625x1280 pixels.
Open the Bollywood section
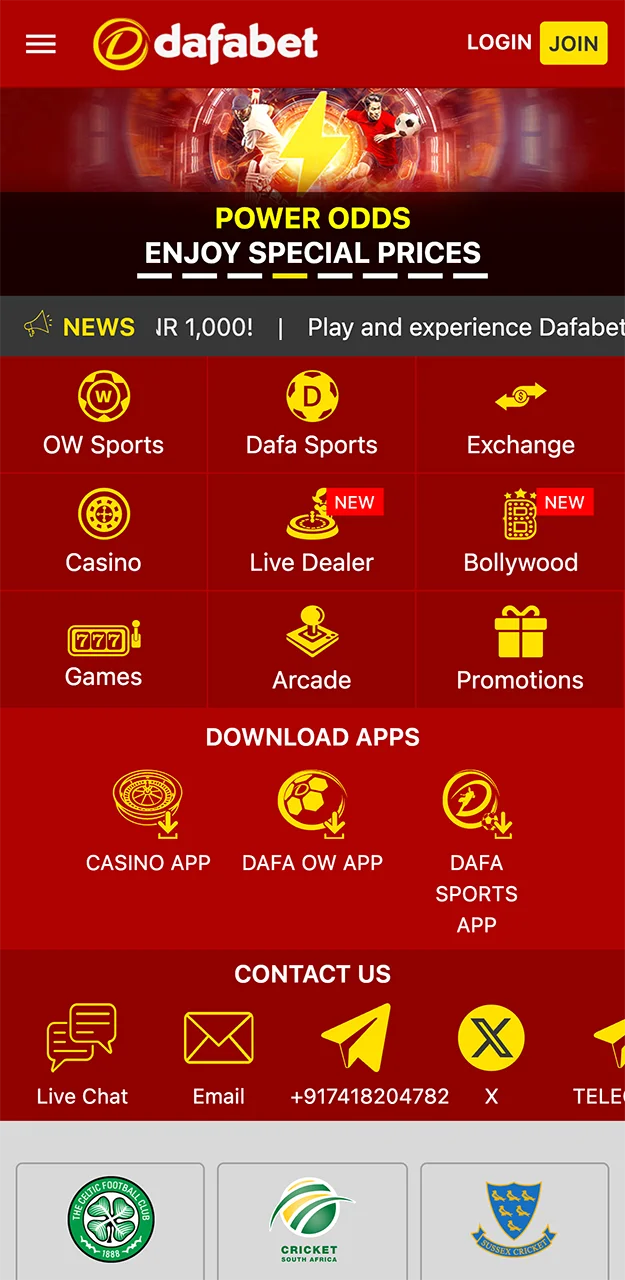pyautogui.click(x=520, y=532)
